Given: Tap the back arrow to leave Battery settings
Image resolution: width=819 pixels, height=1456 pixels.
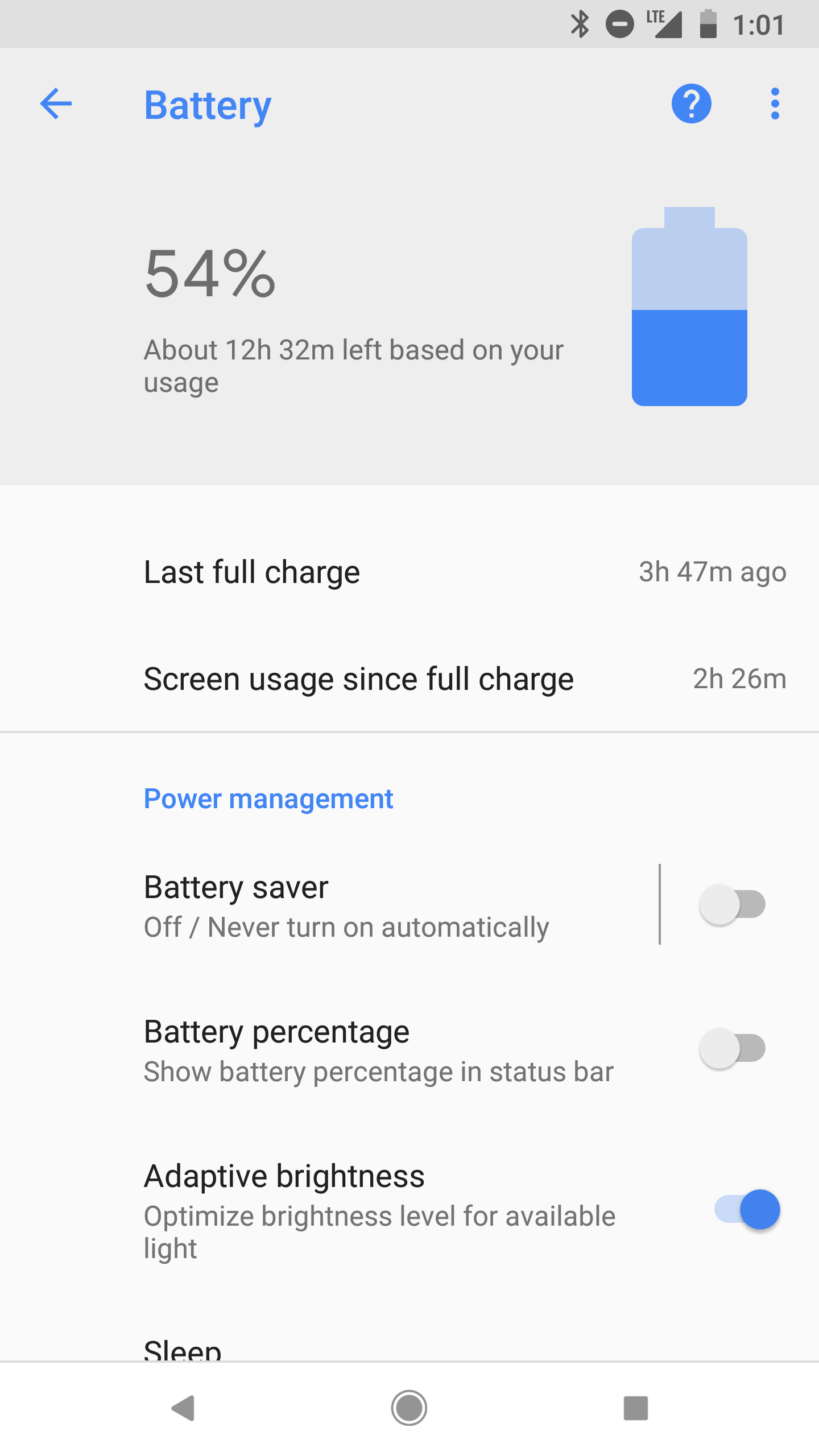Looking at the screenshot, I should tap(56, 104).
